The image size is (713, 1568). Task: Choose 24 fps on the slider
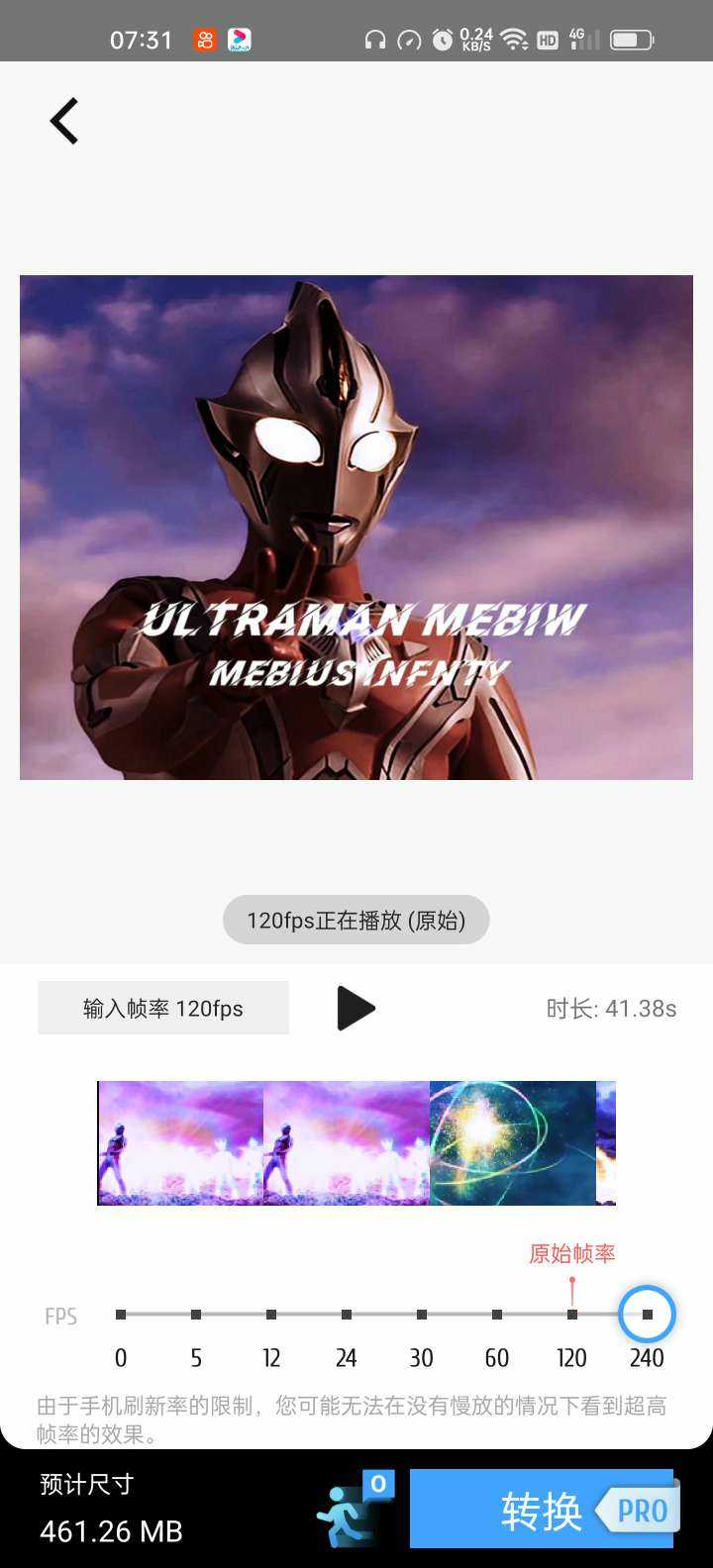pos(347,1315)
